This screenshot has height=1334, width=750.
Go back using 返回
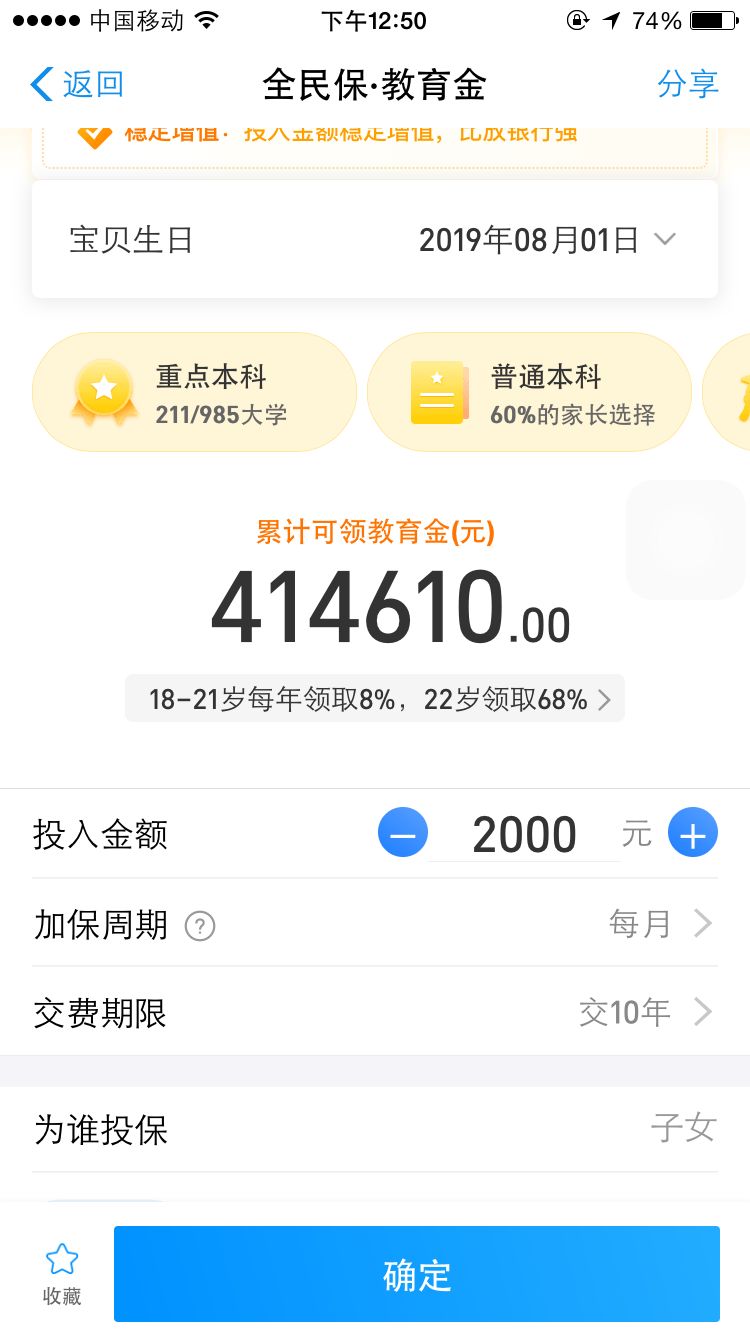pyautogui.click(x=77, y=84)
